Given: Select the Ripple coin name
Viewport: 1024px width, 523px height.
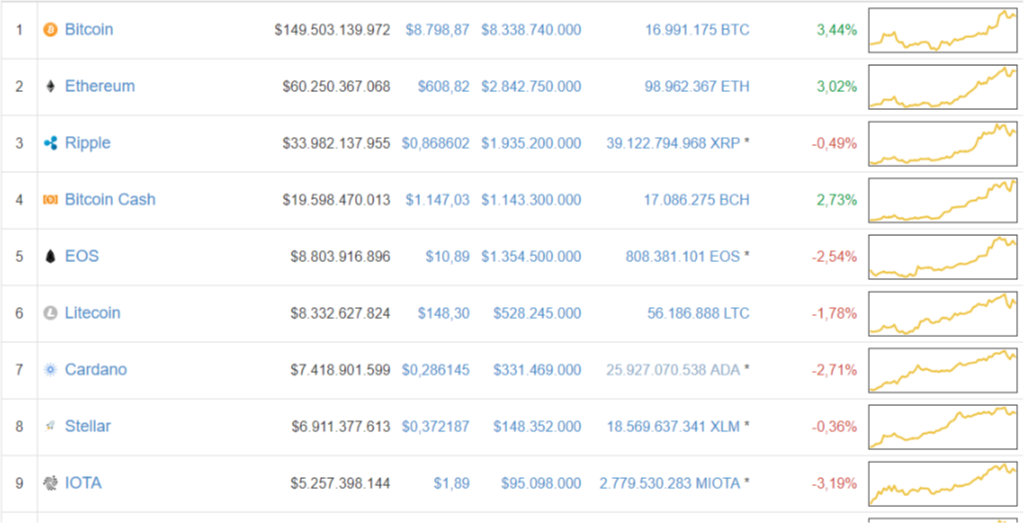Looking at the screenshot, I should (87, 143).
